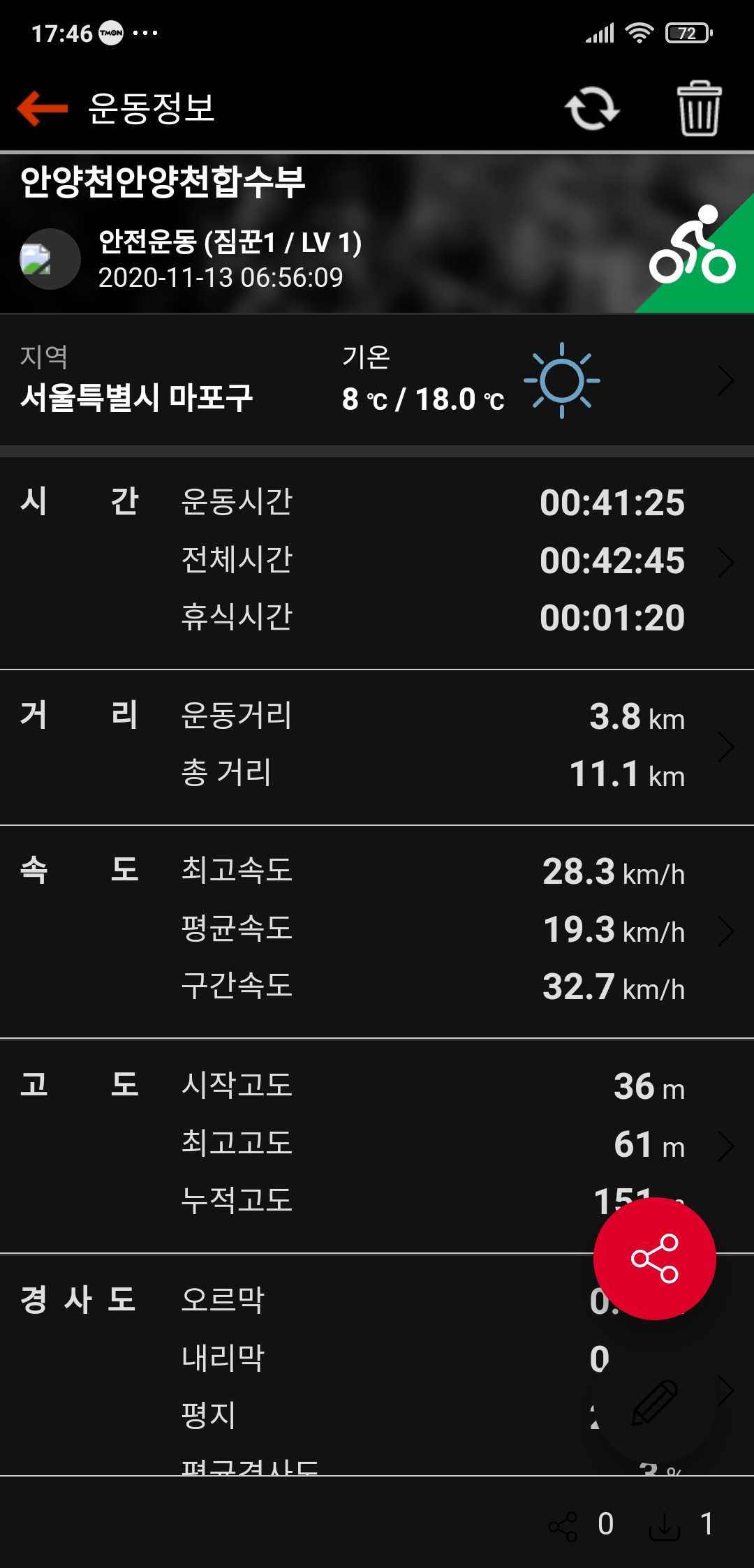Go back using the orange arrow
Screen dimensions: 754x1568
click(43, 109)
